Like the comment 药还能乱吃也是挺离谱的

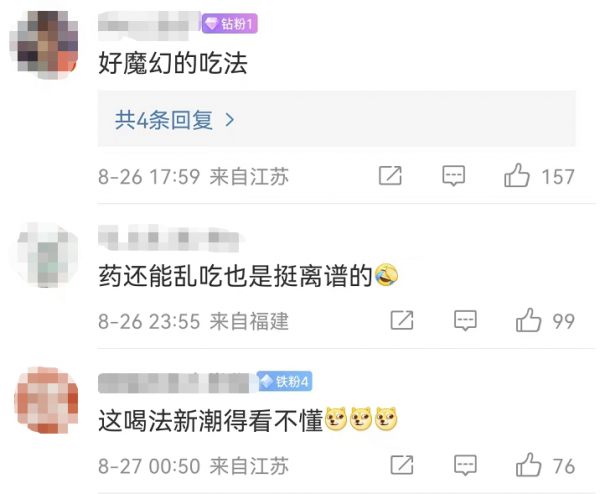[528, 321]
